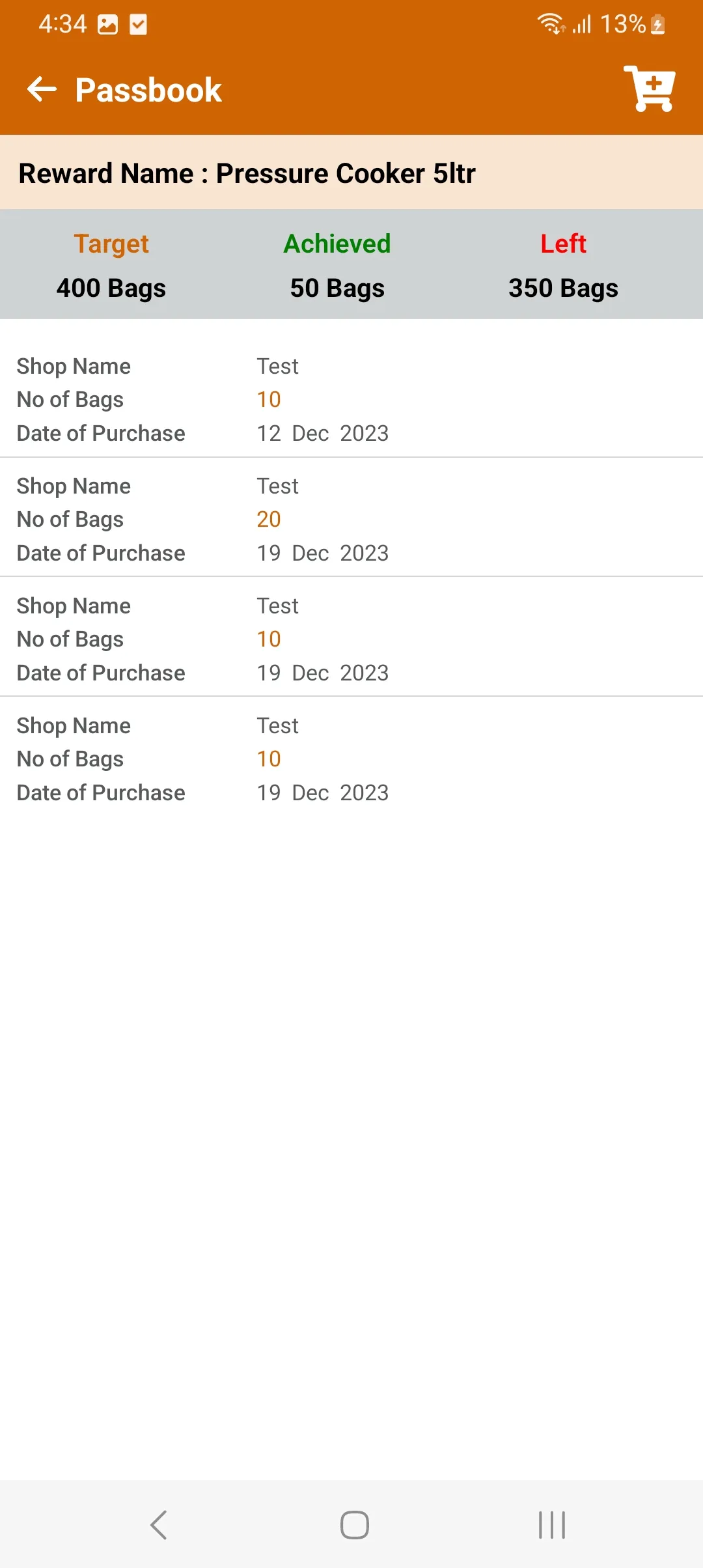Image resolution: width=703 pixels, height=1568 pixels.
Task: Tap the add-to-cart icon in header
Action: [x=649, y=89]
